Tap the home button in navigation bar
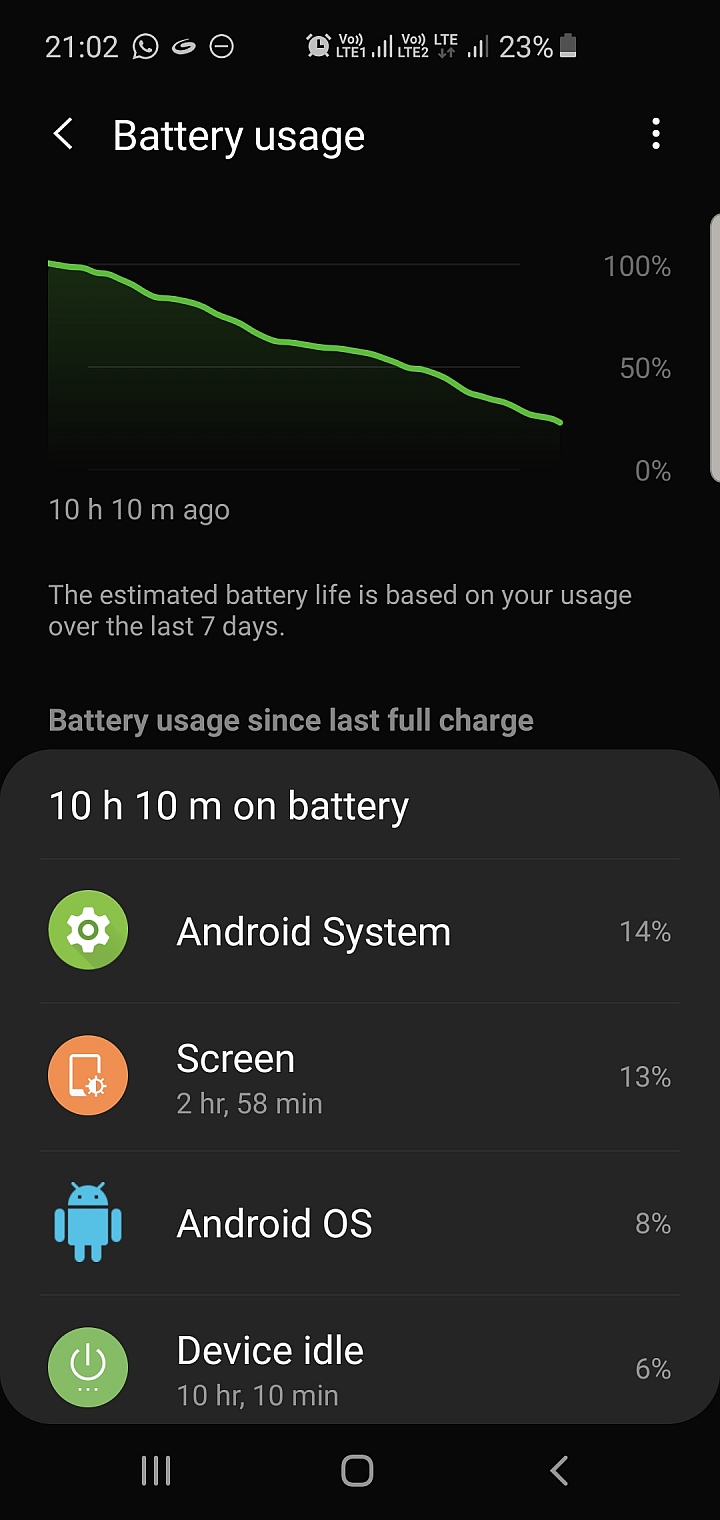The height and width of the screenshot is (1520, 720). 357,1470
